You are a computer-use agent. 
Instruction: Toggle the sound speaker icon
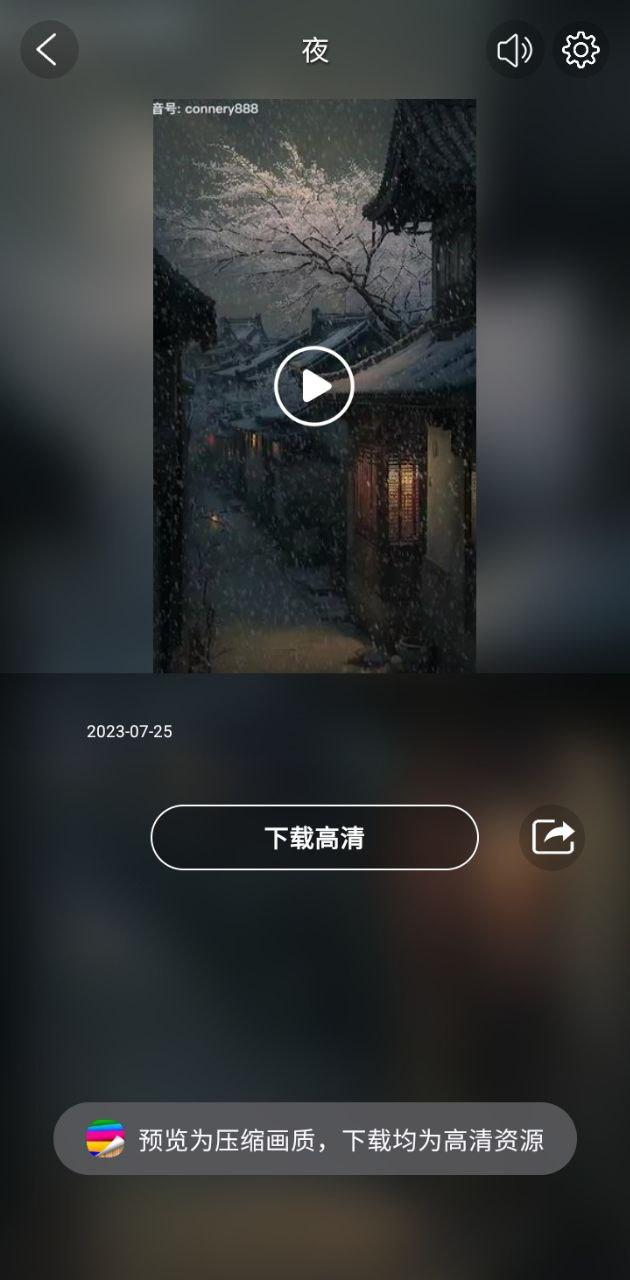(515, 49)
